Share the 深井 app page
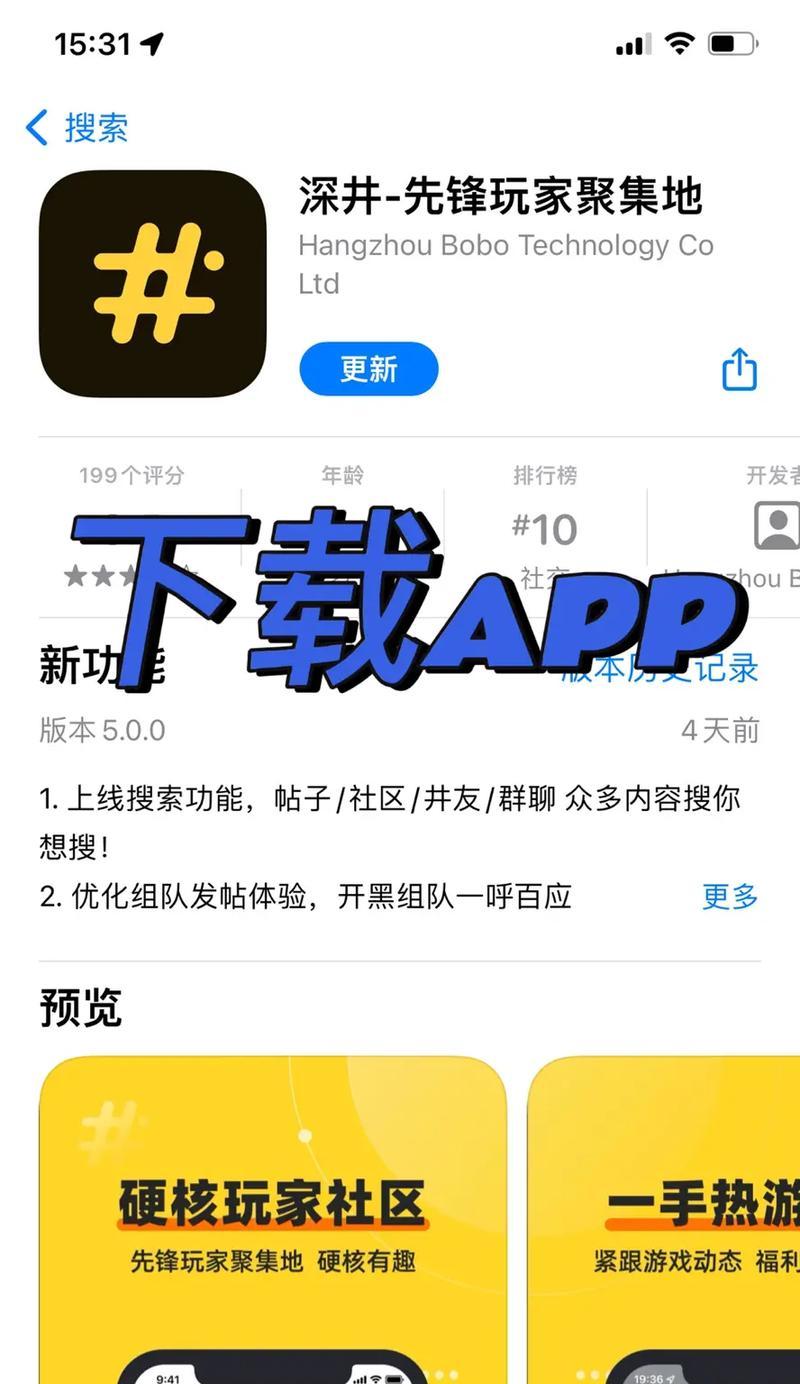The height and width of the screenshot is (1384, 800). click(739, 369)
